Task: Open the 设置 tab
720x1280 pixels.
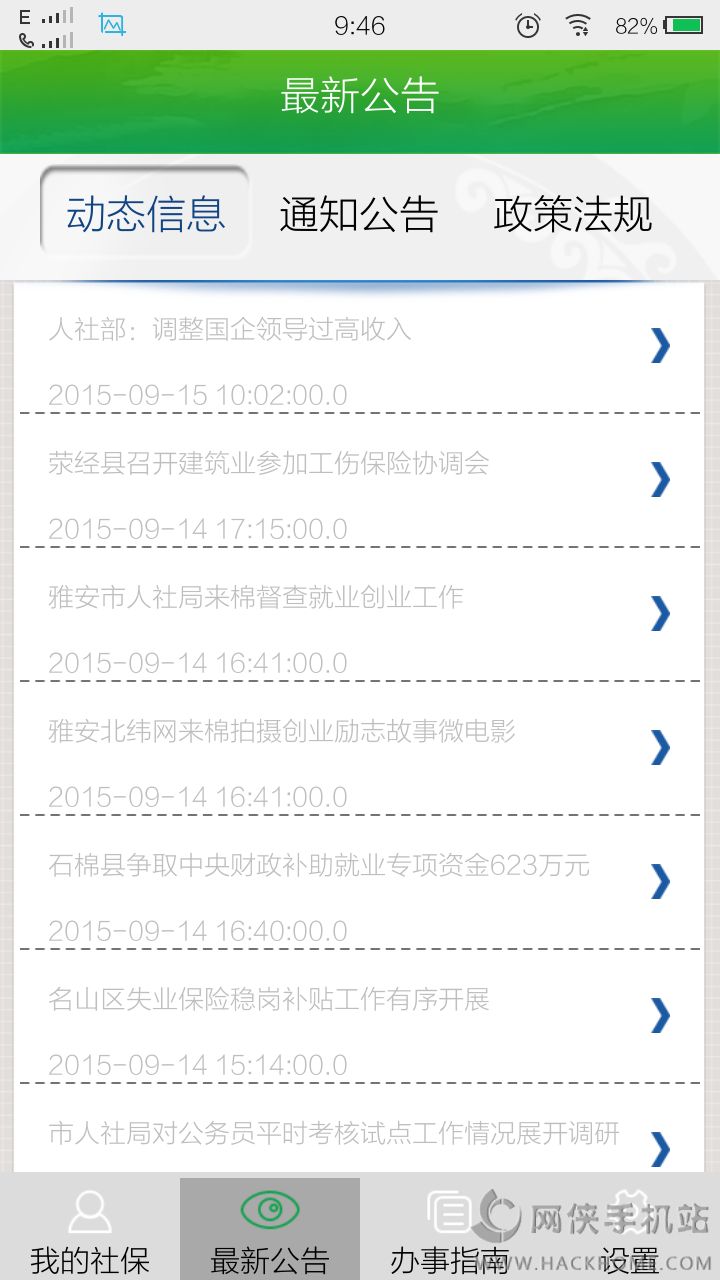Action: tap(630, 1229)
